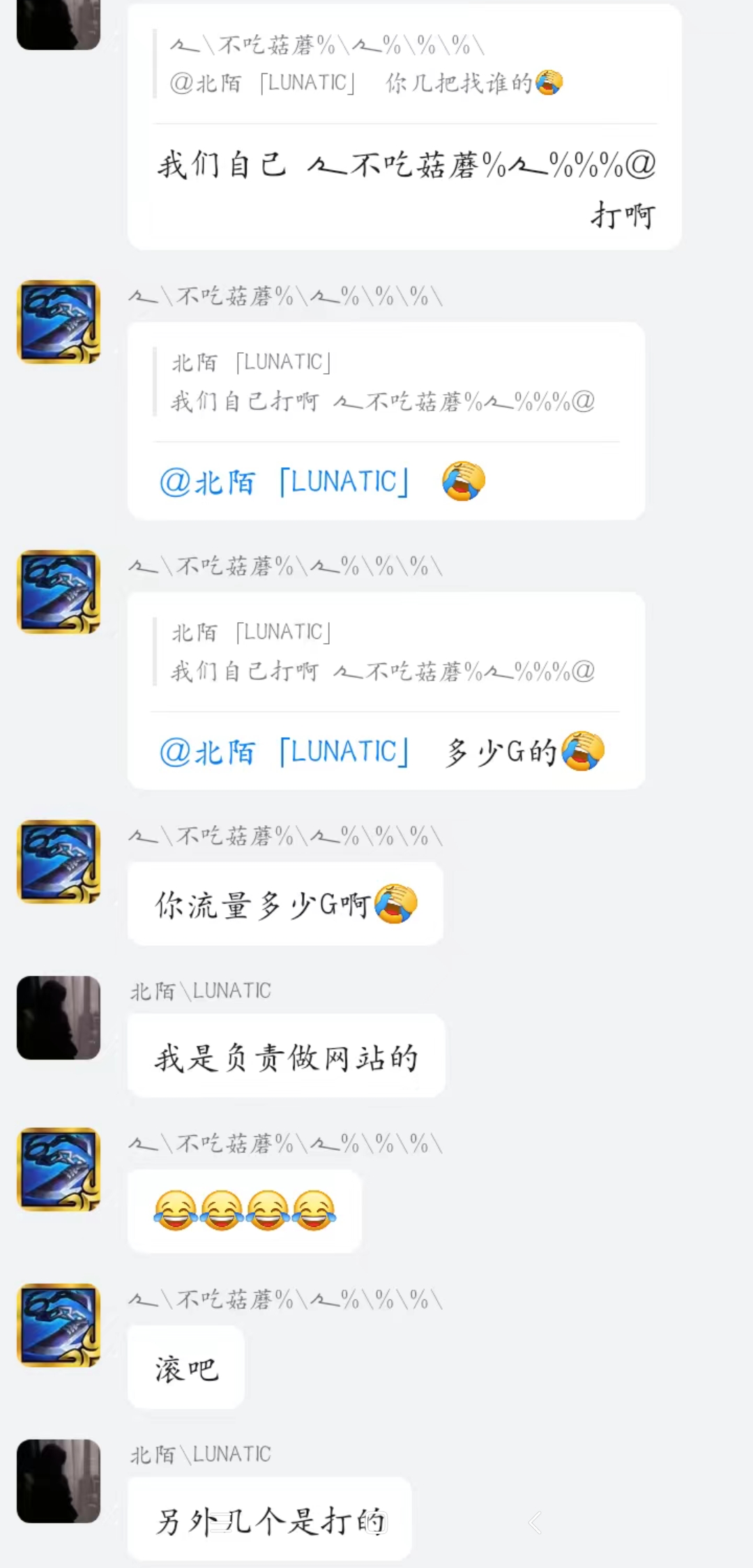
Task: Open 不吃菇蘑's avatar next to 滚吧
Action: tap(59, 1325)
